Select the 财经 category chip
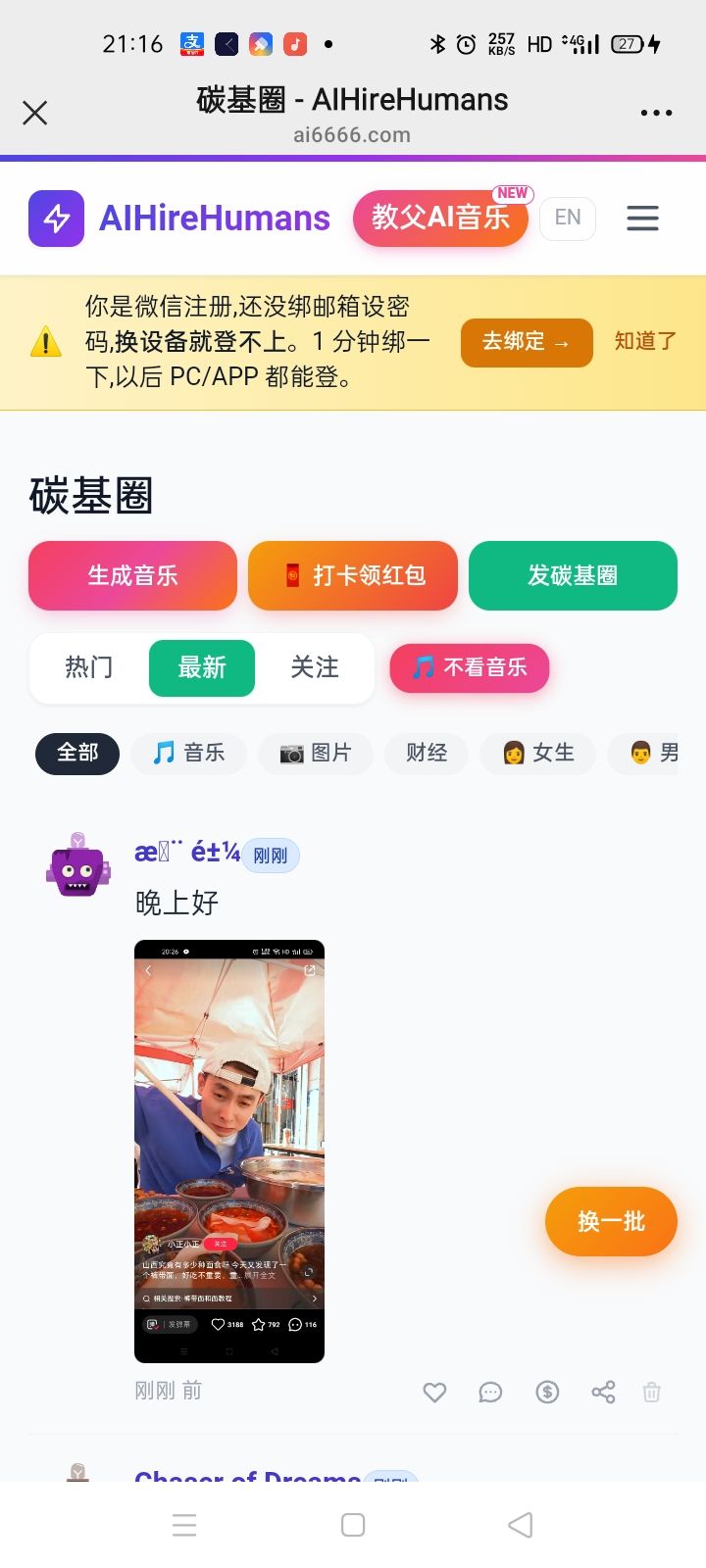706x1568 pixels. coord(427,753)
